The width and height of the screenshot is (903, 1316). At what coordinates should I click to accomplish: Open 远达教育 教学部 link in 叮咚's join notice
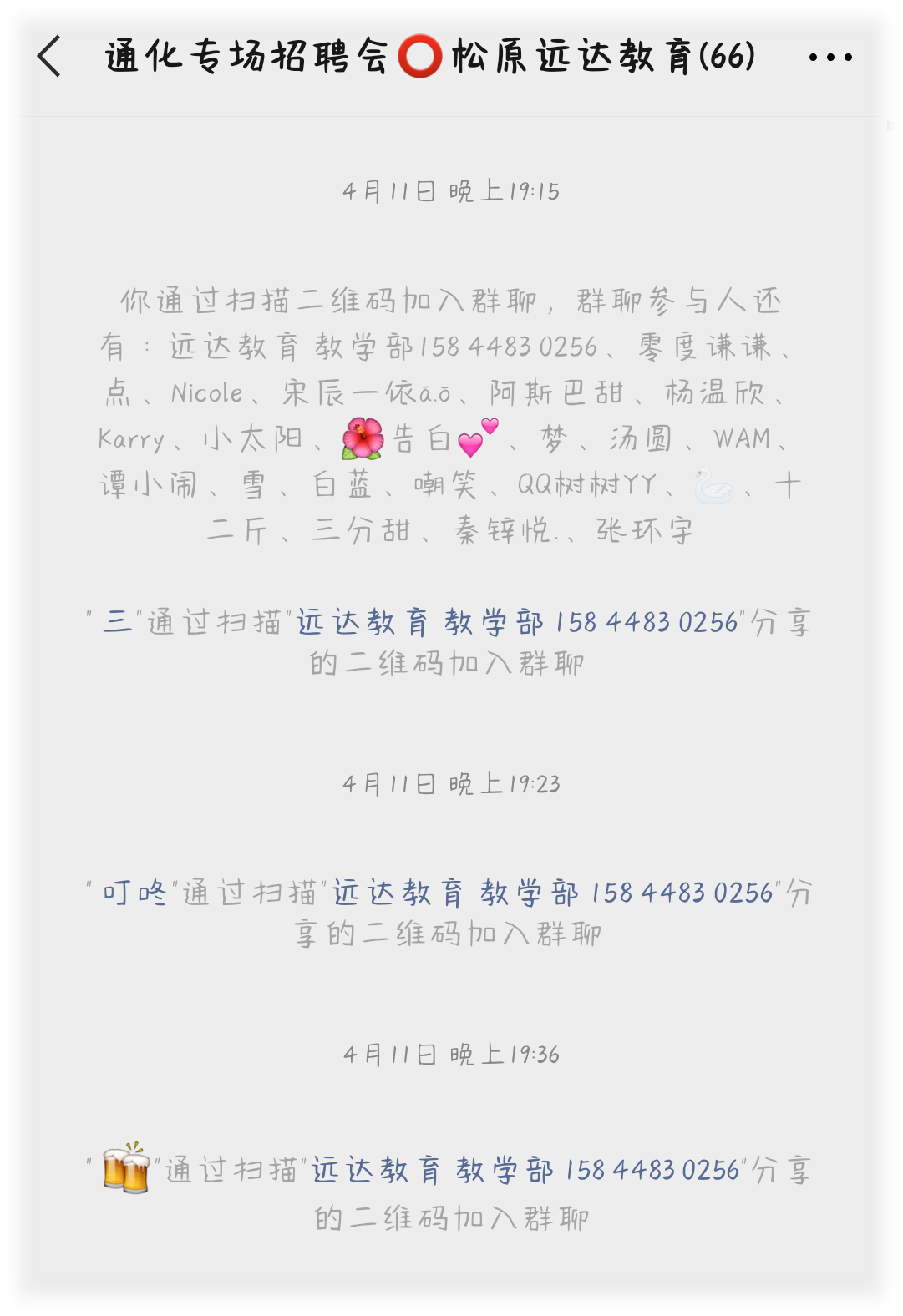coord(552,893)
